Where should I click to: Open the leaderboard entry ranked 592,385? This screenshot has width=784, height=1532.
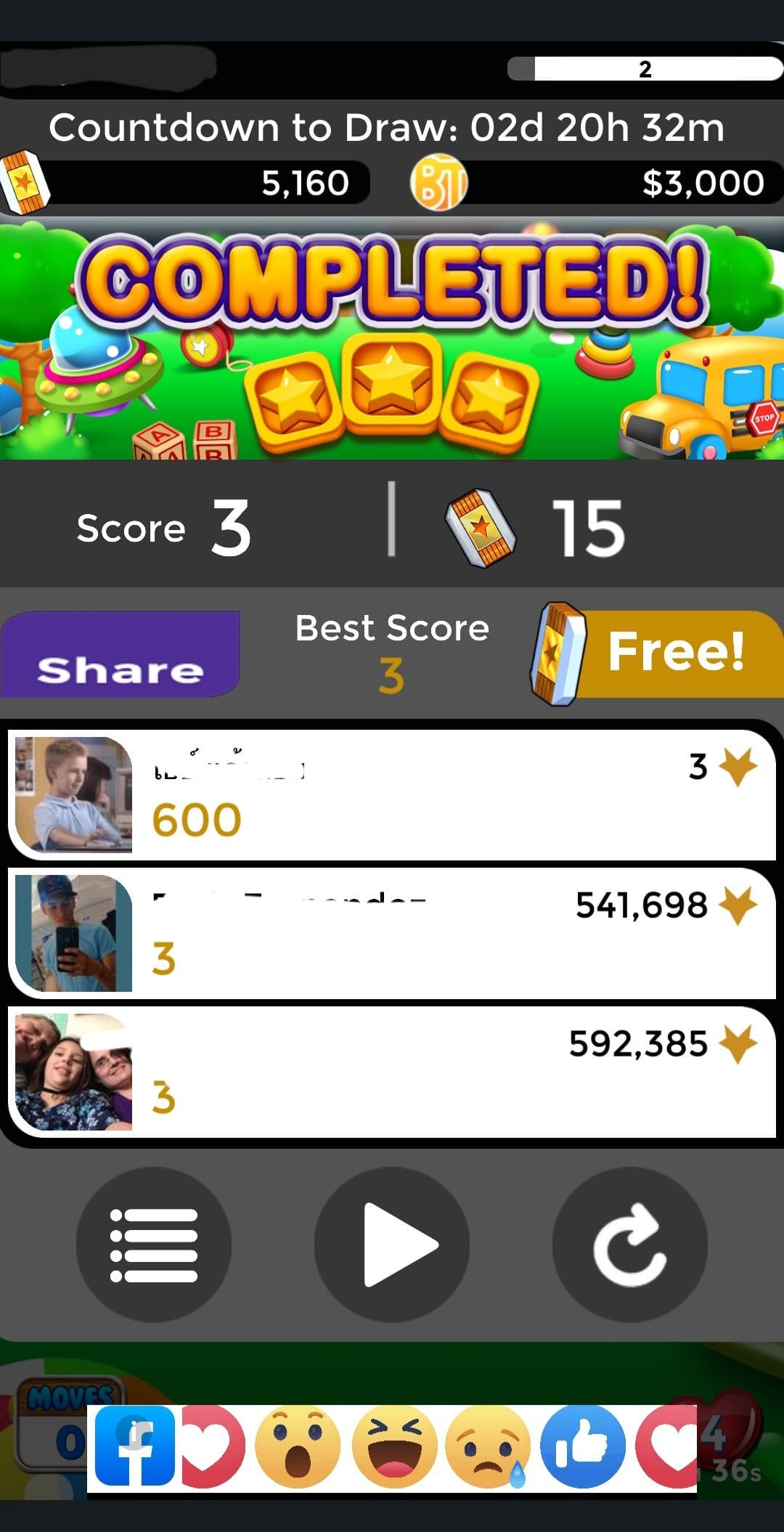tap(392, 1072)
